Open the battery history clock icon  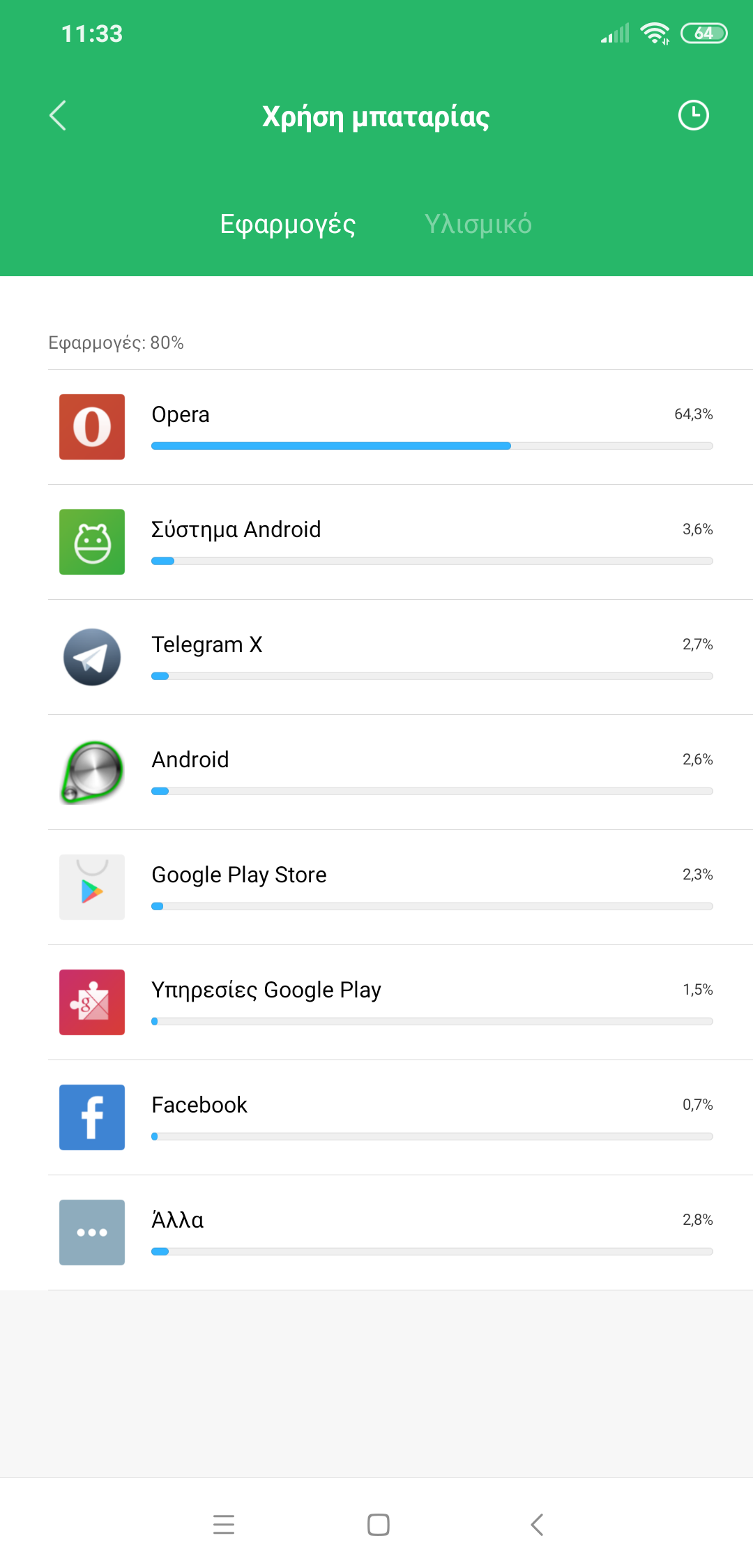point(693,116)
